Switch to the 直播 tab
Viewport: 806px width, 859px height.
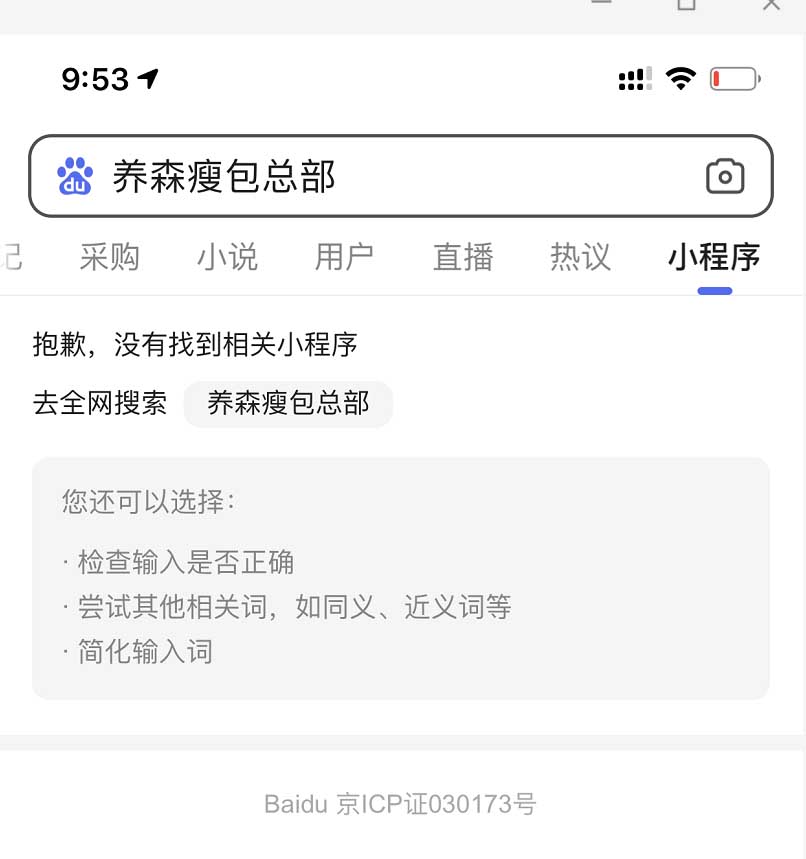click(x=463, y=257)
